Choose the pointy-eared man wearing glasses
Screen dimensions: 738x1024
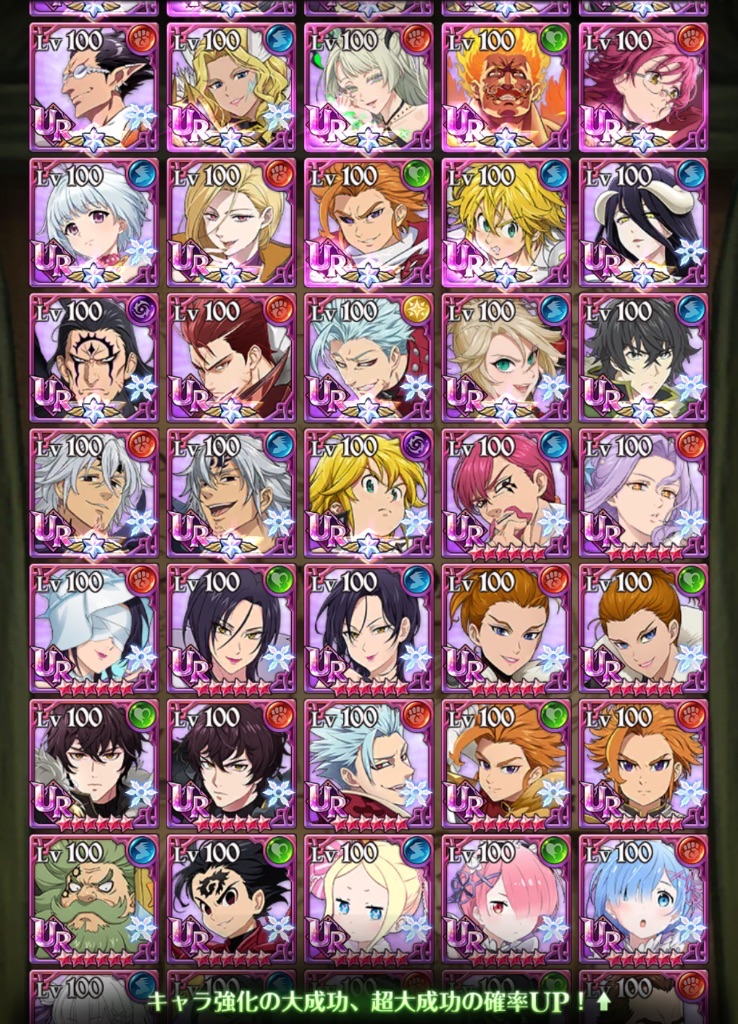point(93,87)
